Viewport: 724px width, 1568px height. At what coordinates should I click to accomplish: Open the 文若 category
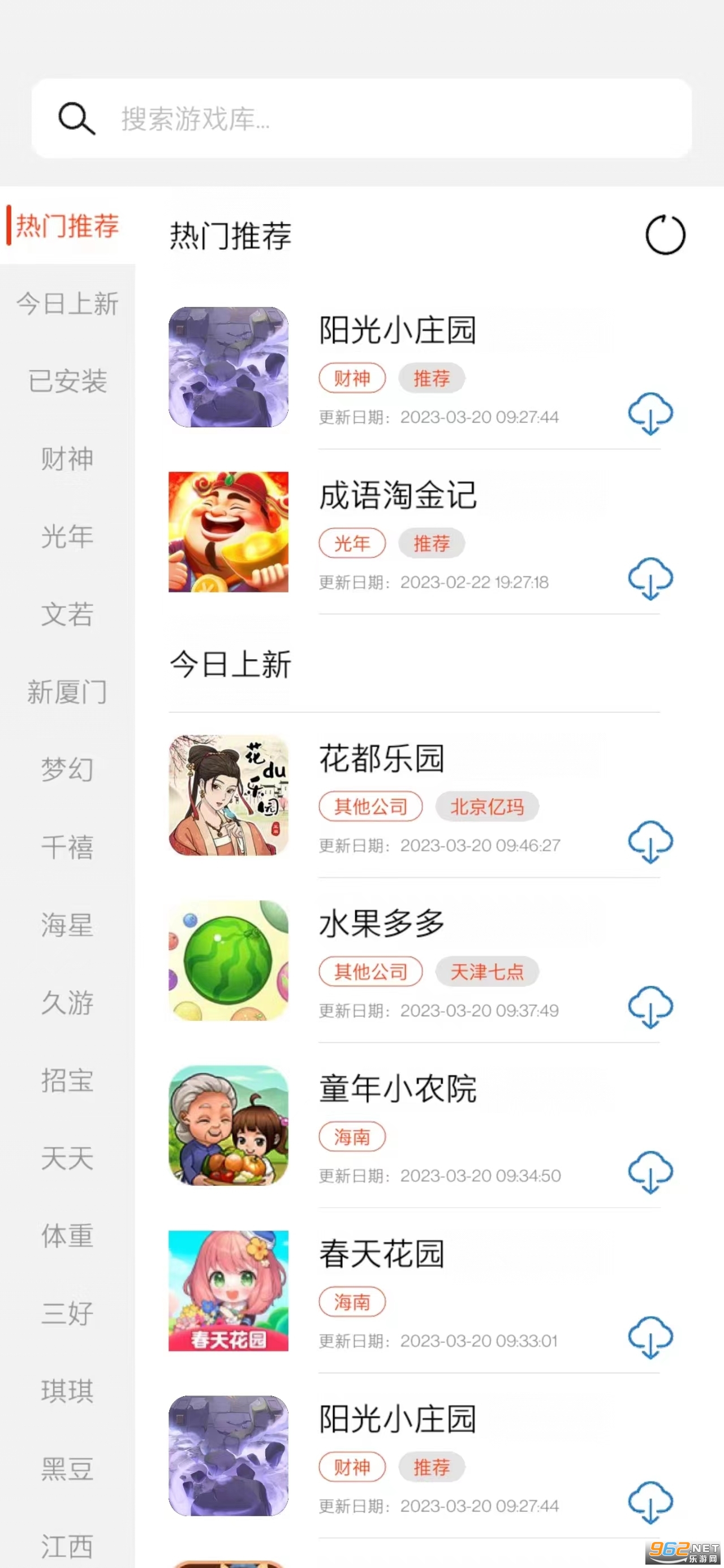[67, 614]
